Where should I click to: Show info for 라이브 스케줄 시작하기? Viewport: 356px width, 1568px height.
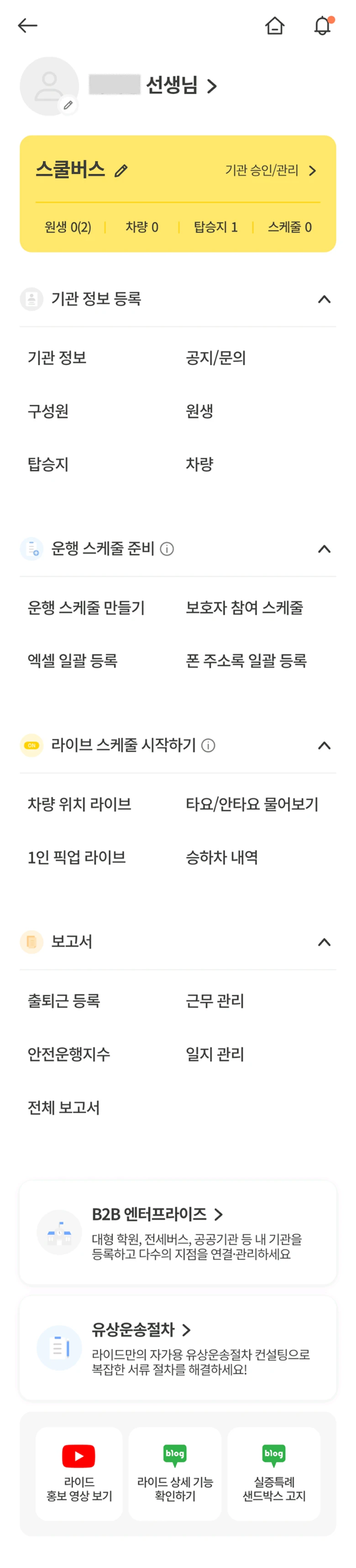pyautogui.click(x=208, y=745)
